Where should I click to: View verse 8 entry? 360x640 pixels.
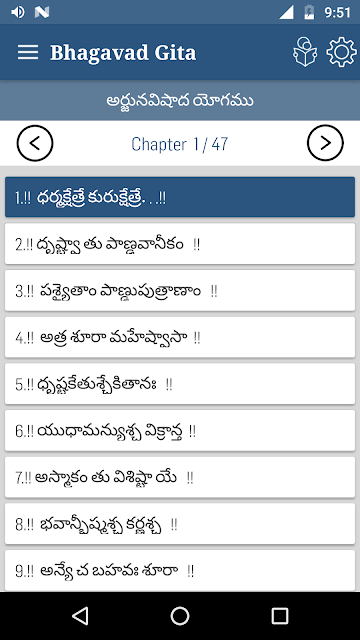tap(180, 524)
